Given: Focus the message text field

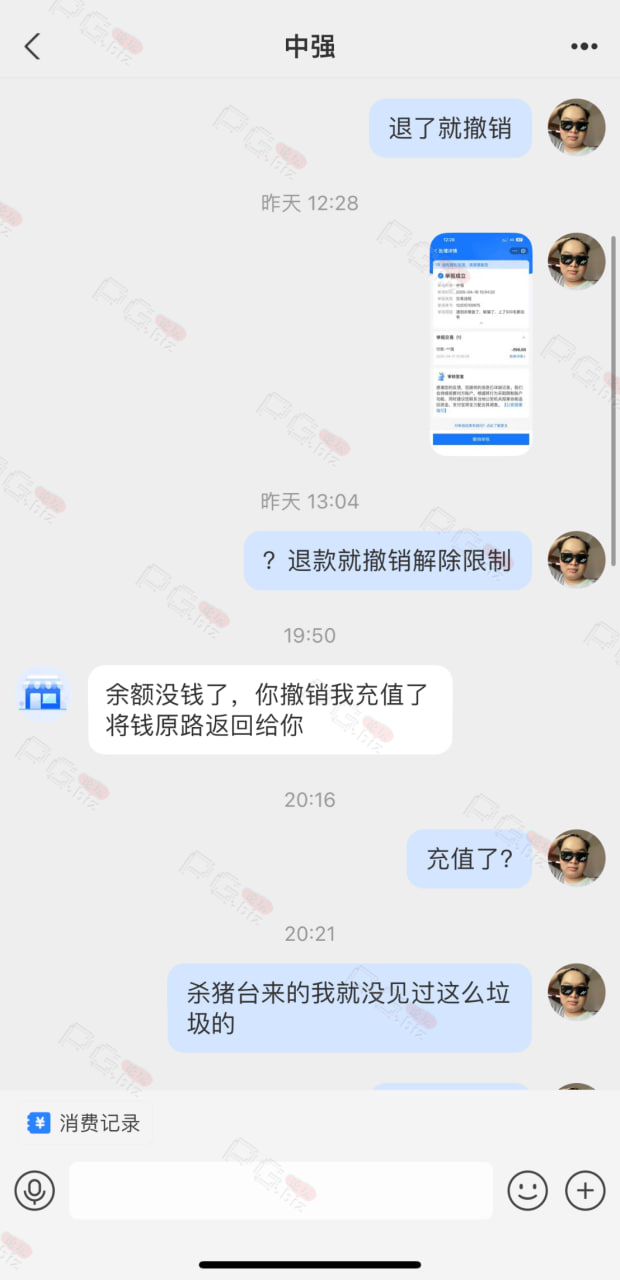Looking at the screenshot, I should pyautogui.click(x=281, y=1190).
